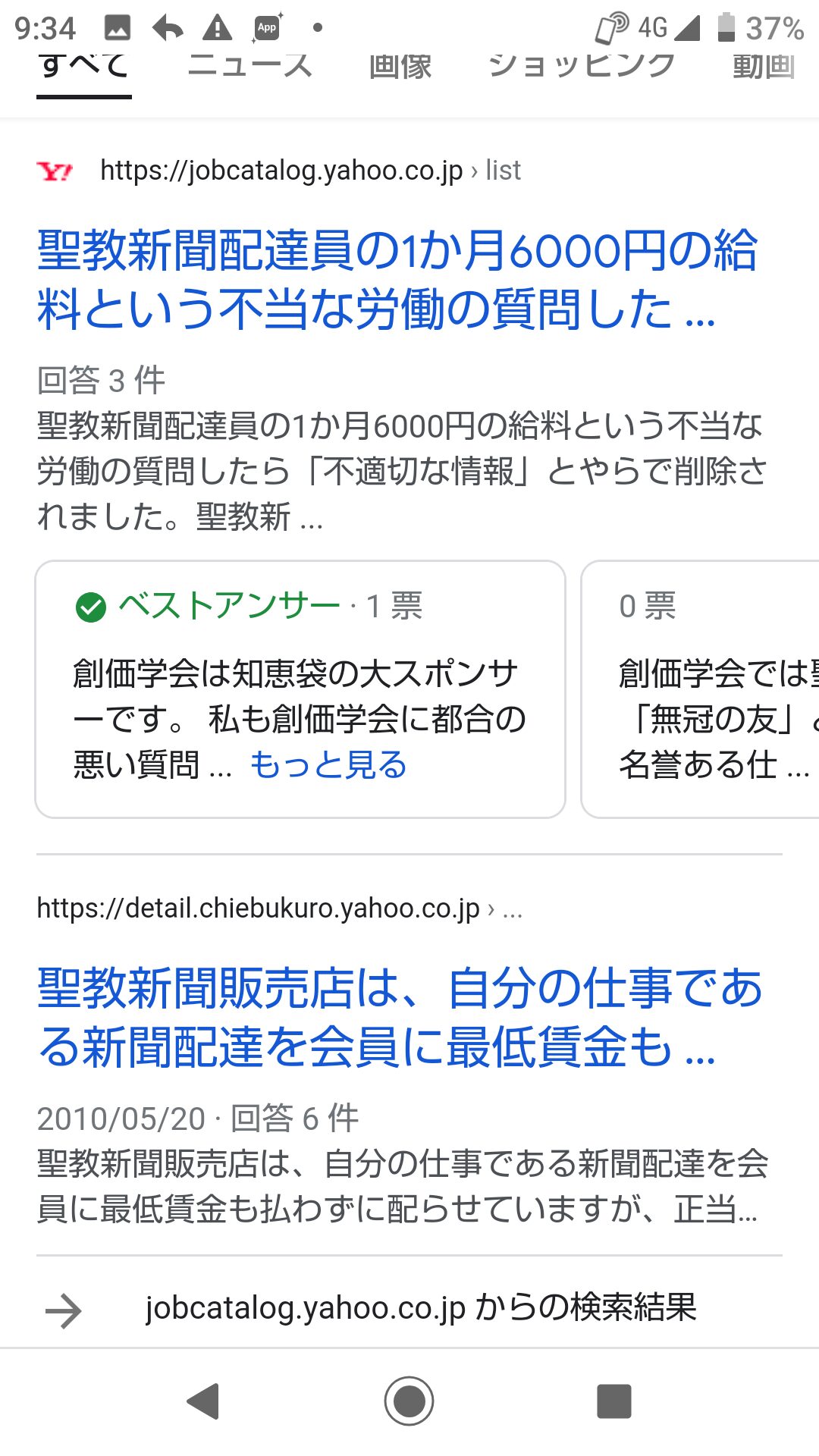This screenshot has height=1456, width=819.
Task: Select the すべて tab
Action: point(84,67)
